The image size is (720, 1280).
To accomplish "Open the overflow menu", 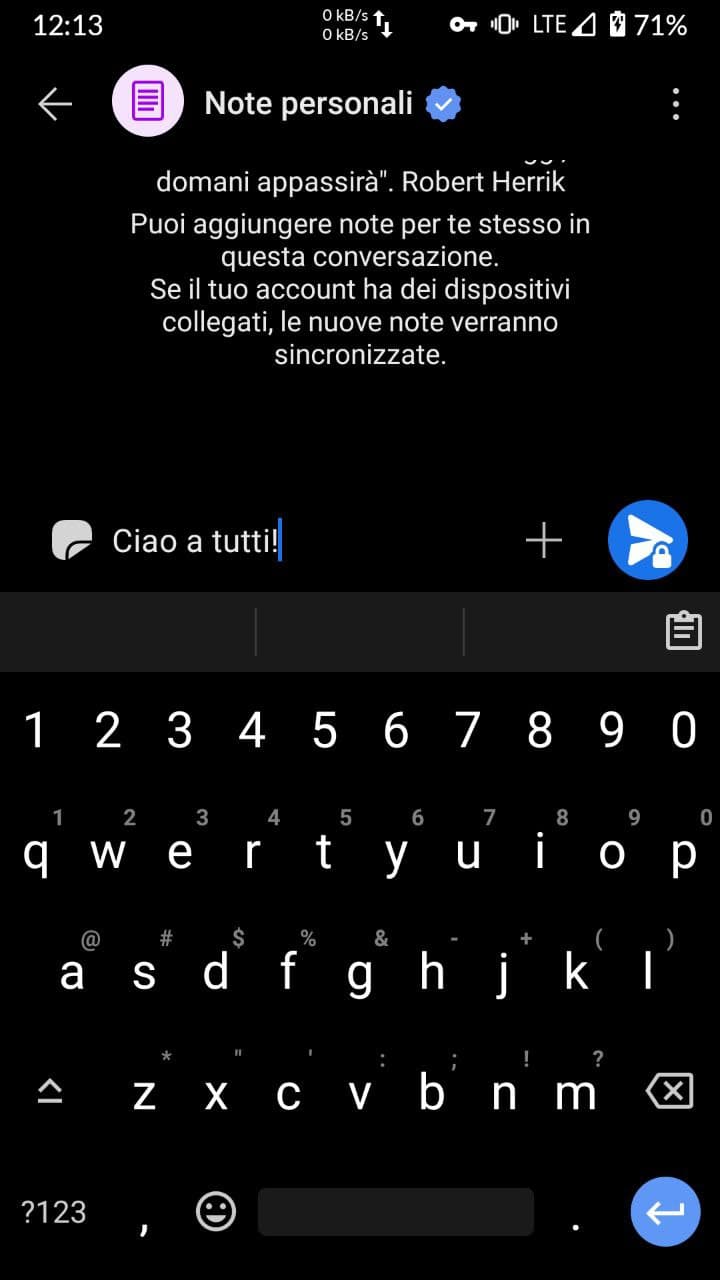I will [676, 104].
